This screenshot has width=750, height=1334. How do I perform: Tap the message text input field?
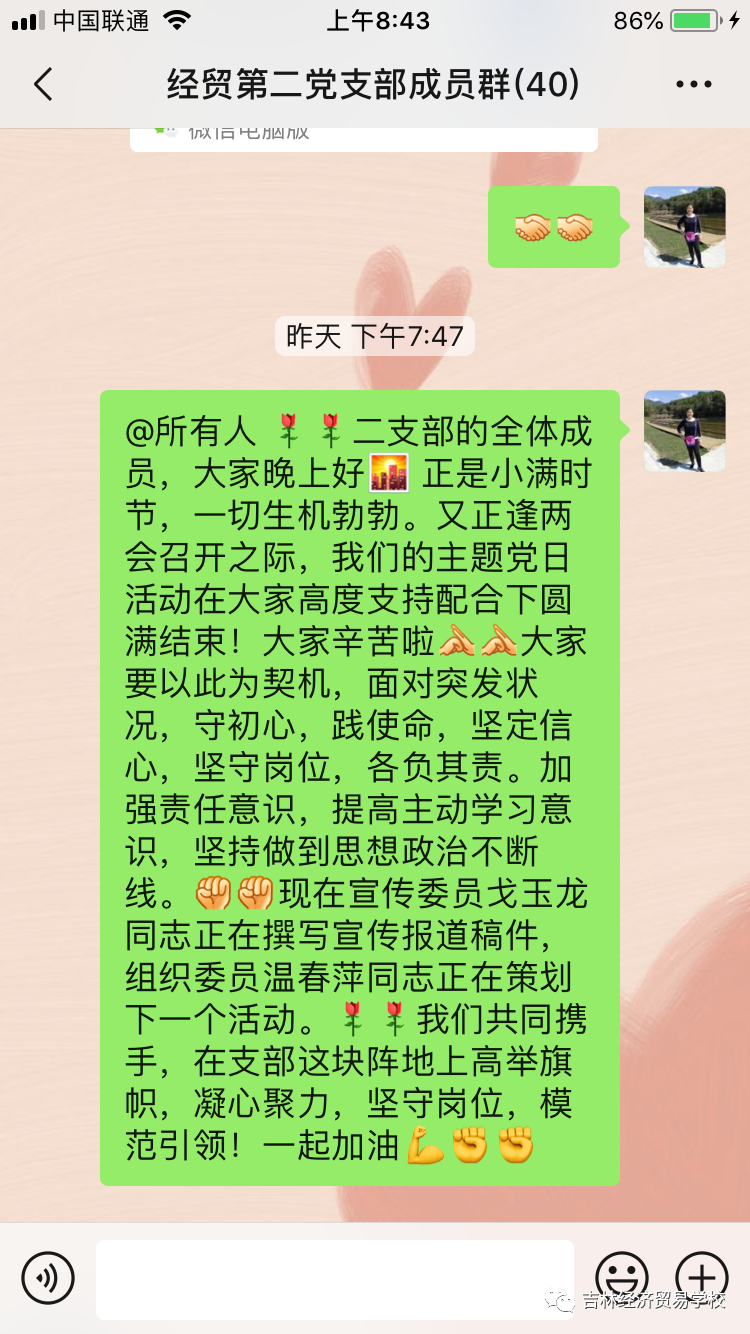(335, 1278)
